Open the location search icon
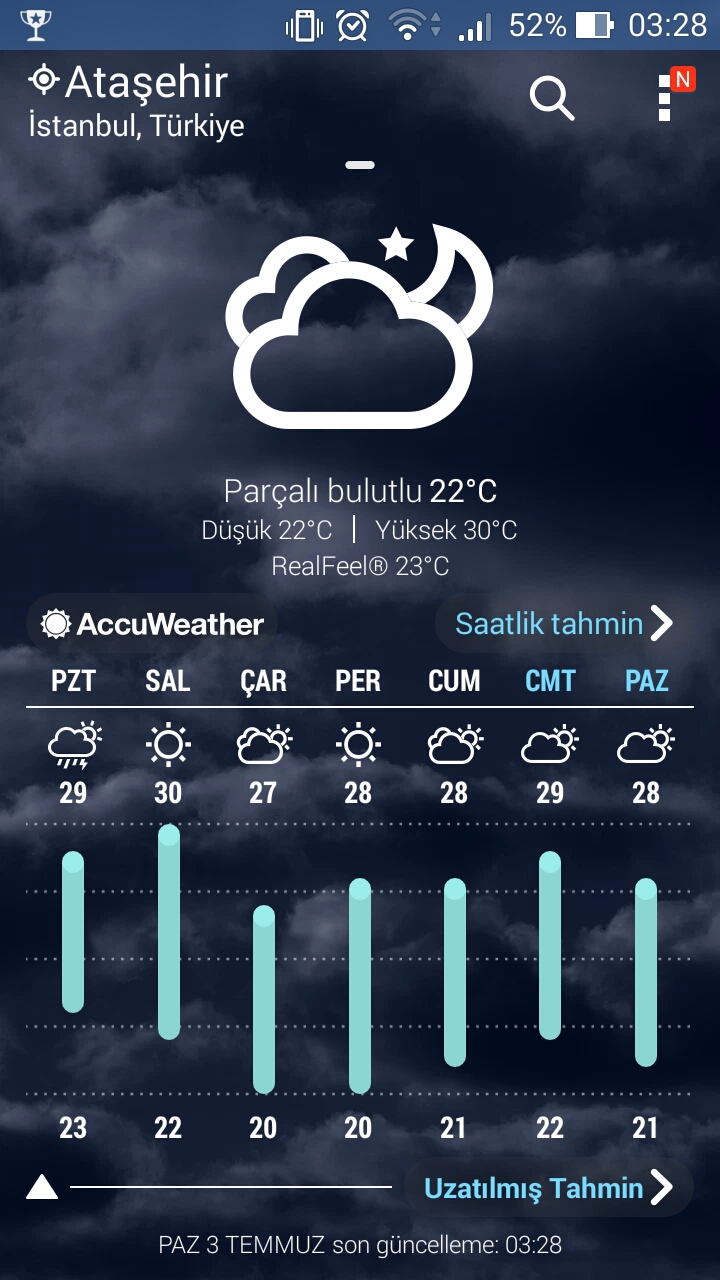 pyautogui.click(x=551, y=99)
